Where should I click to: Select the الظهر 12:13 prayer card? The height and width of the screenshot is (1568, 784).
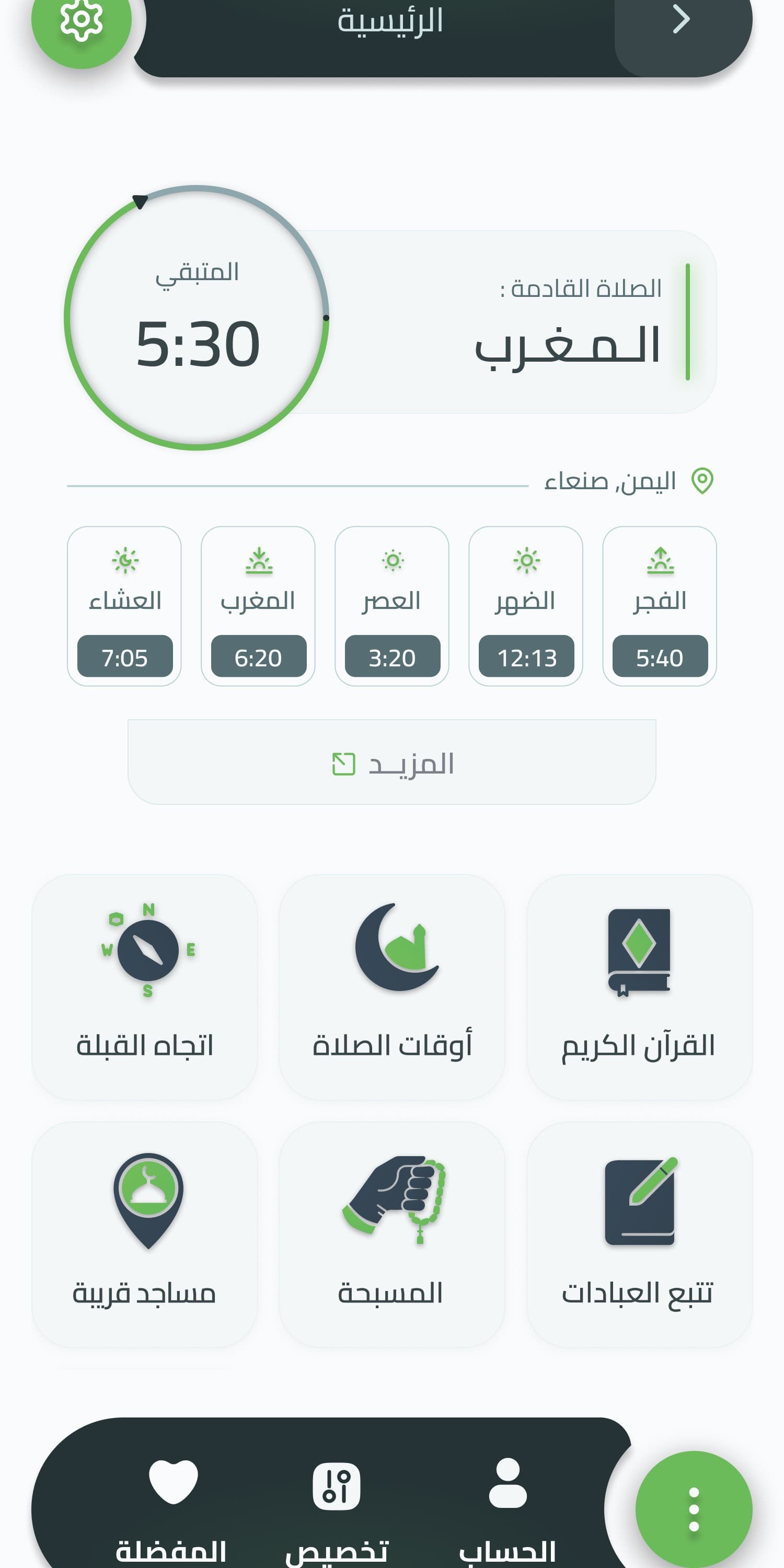tap(525, 606)
